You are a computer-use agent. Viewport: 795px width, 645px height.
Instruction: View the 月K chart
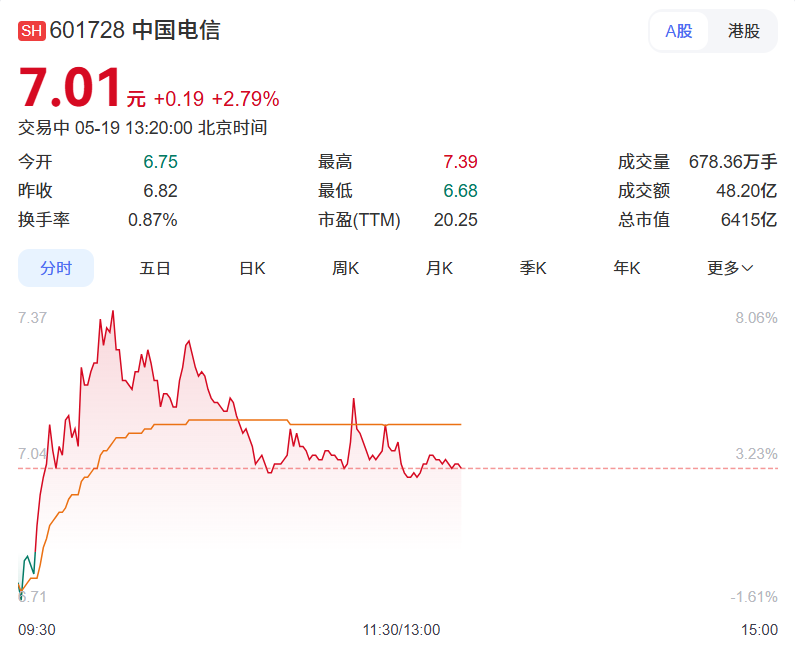(x=439, y=268)
